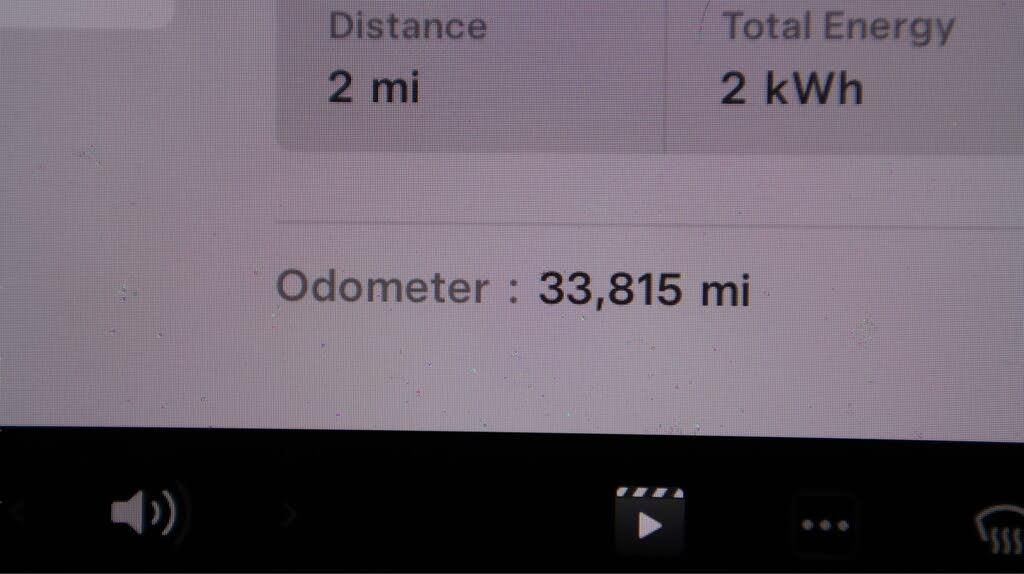Open the all-apps three-dot launcher

(x=826, y=524)
